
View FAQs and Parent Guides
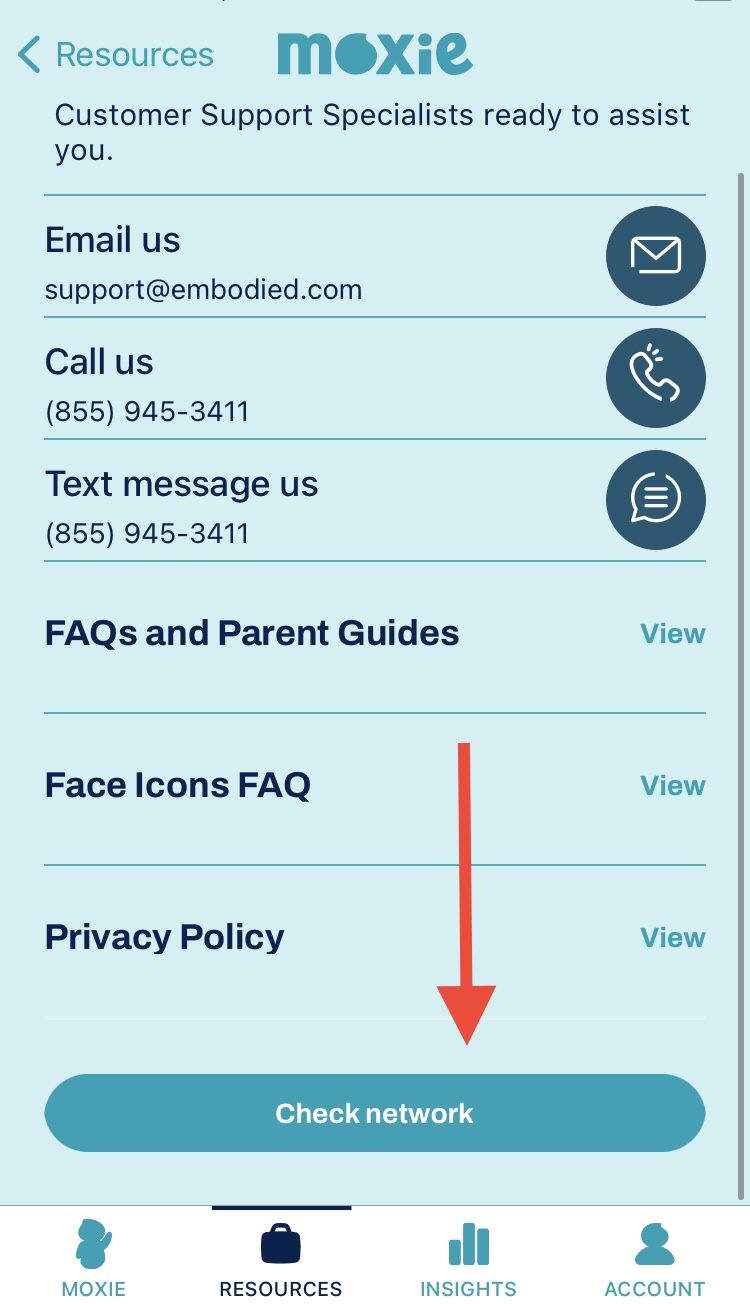click(x=672, y=634)
